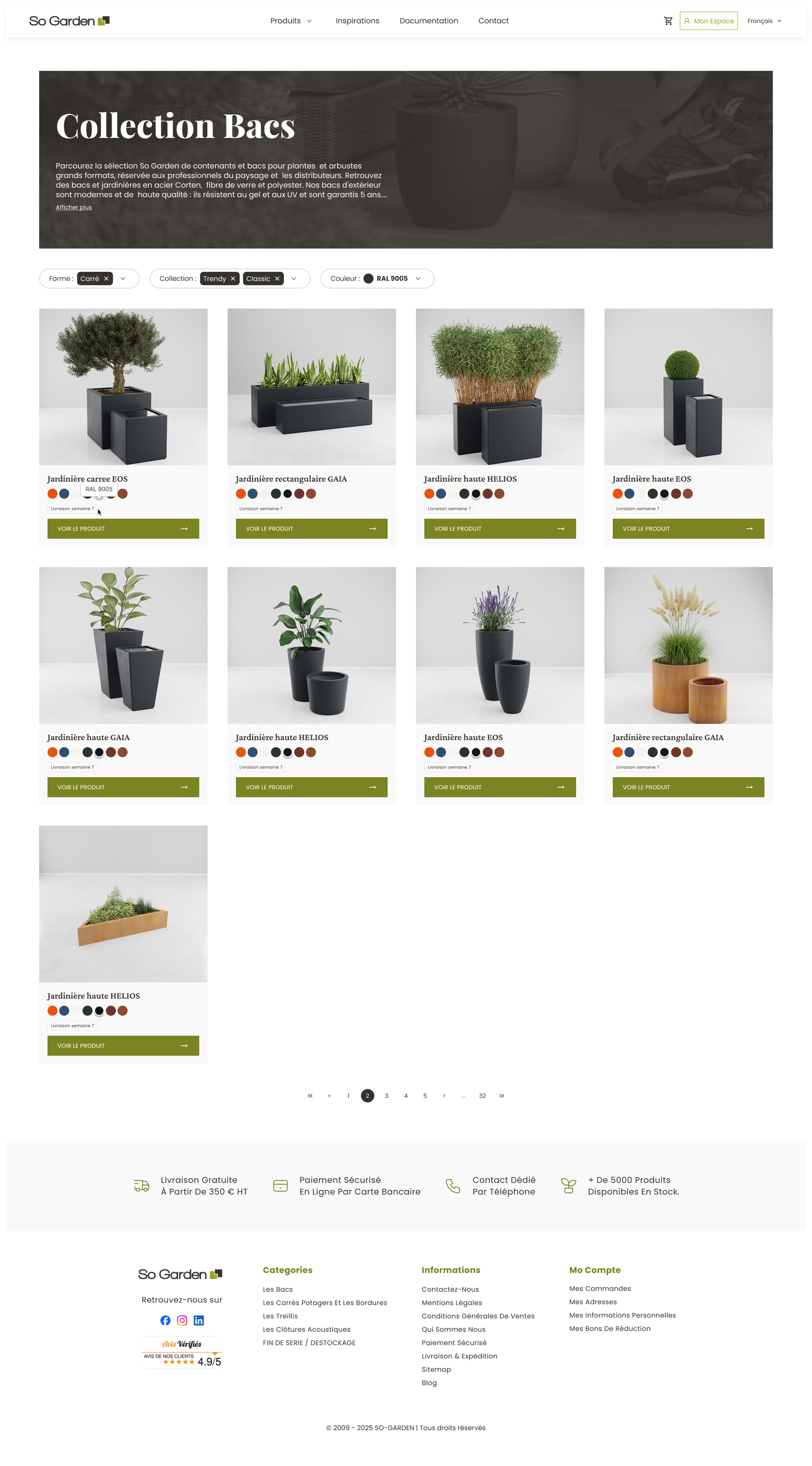This screenshot has height=1466, width=812.
Task: View product Jardinière carree EOS
Action: (x=123, y=529)
